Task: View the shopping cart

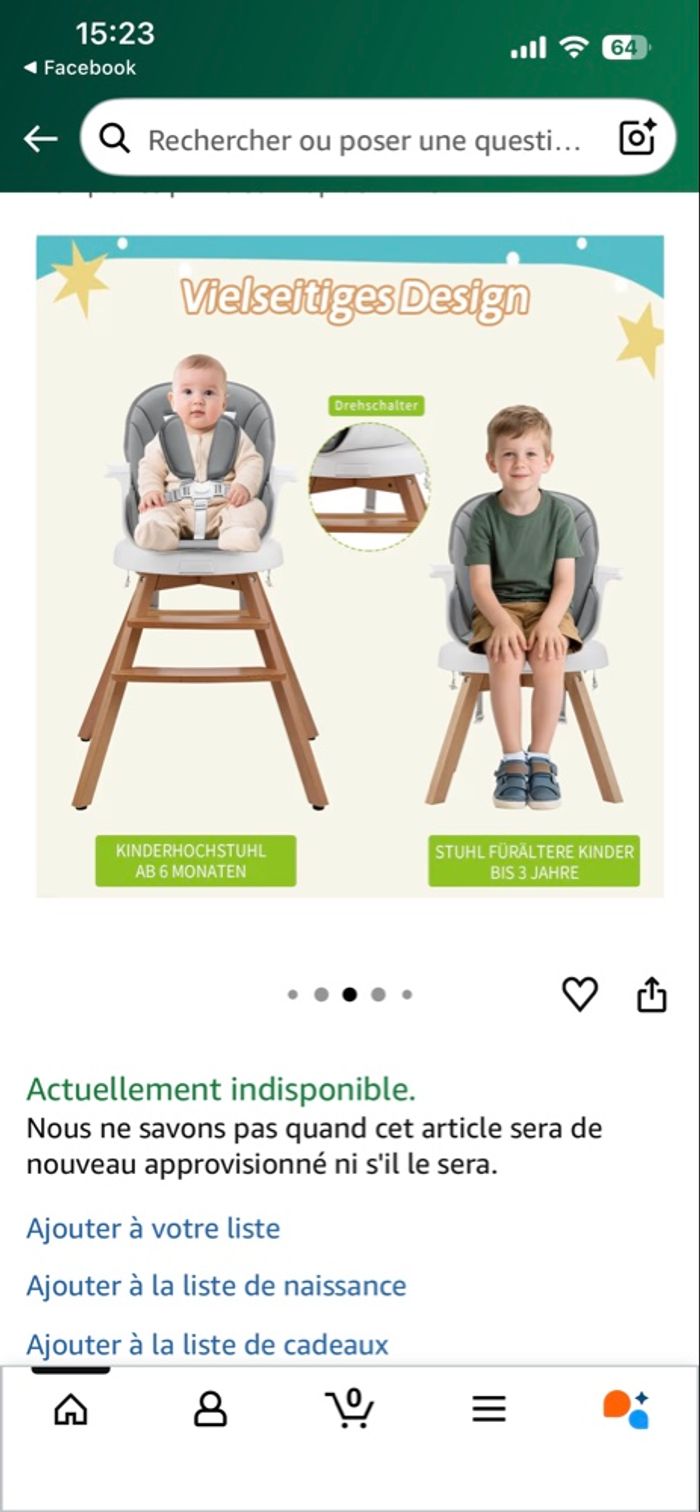Action: [350, 1409]
